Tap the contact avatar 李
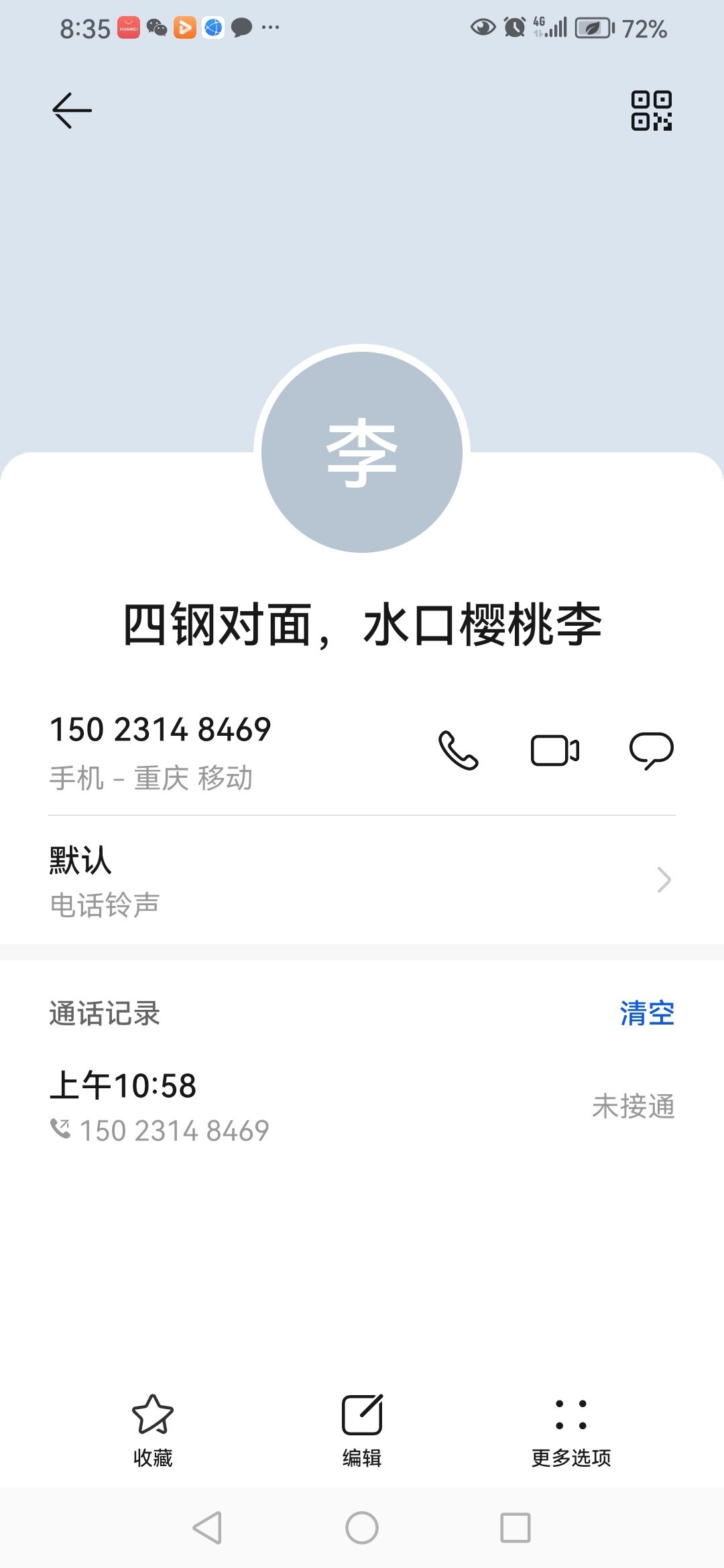 point(362,452)
